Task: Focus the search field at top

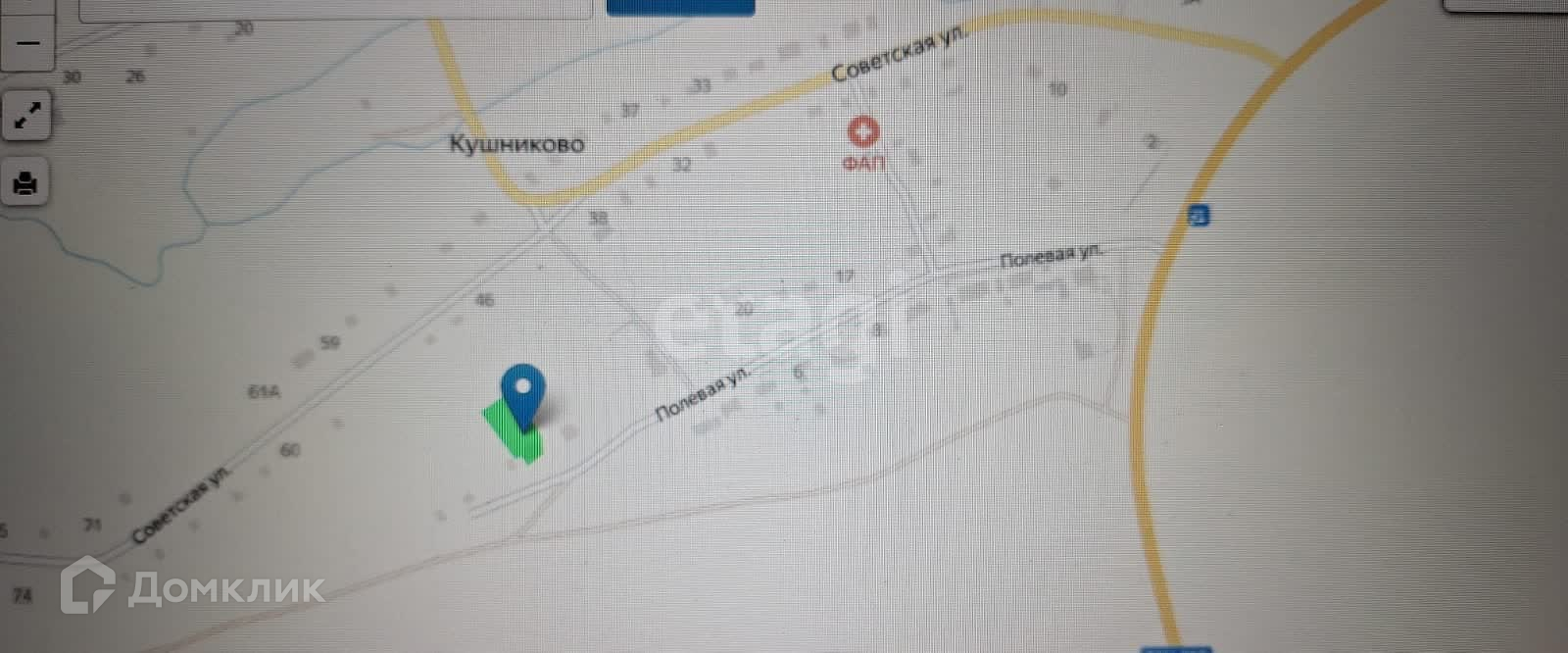Action: [335, 9]
